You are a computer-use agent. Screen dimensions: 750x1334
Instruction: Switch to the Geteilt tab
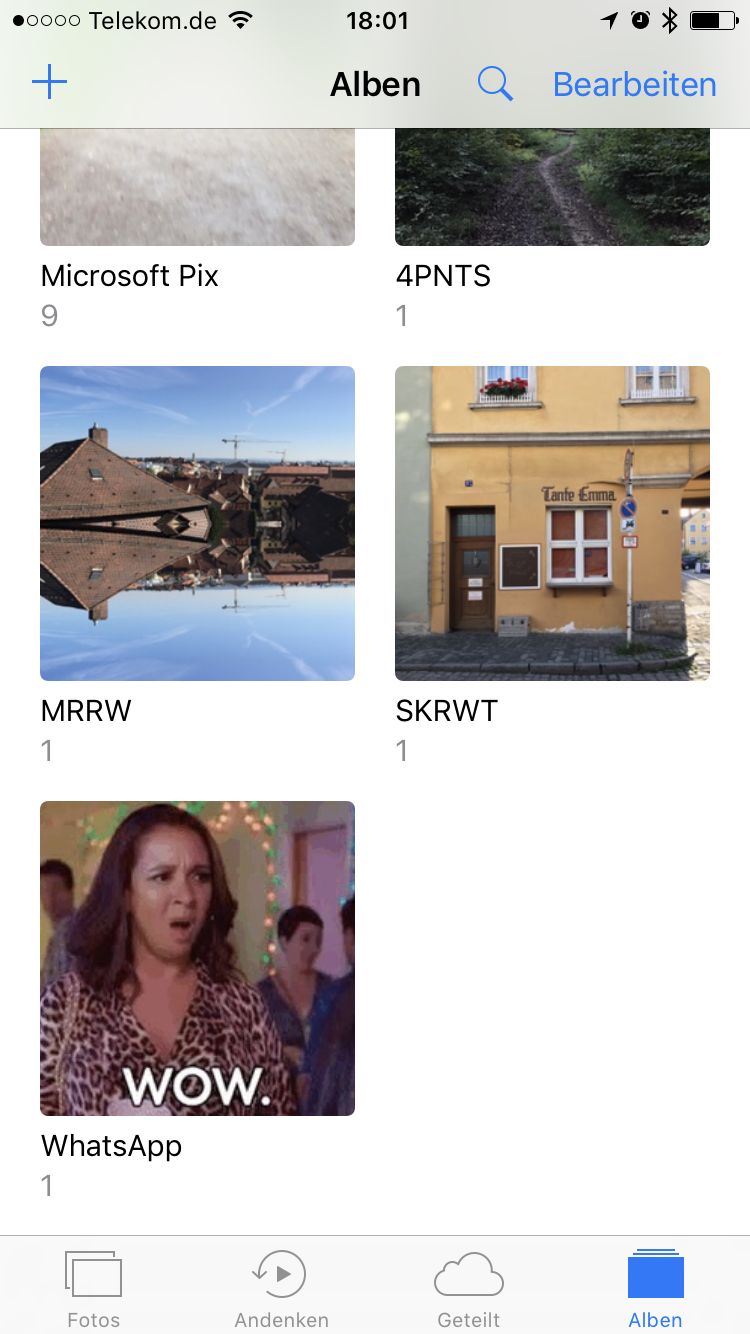pyautogui.click(x=468, y=1288)
